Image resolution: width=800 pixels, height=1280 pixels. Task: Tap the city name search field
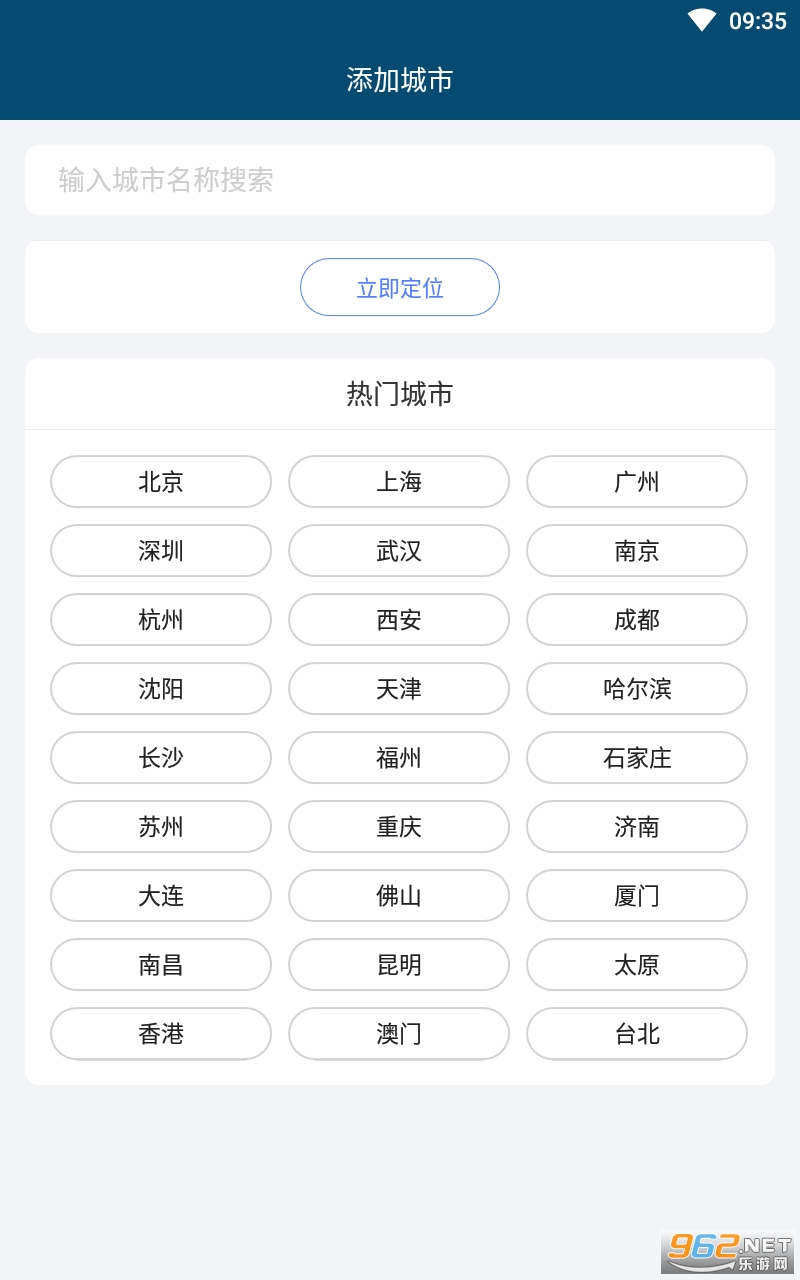coord(400,180)
